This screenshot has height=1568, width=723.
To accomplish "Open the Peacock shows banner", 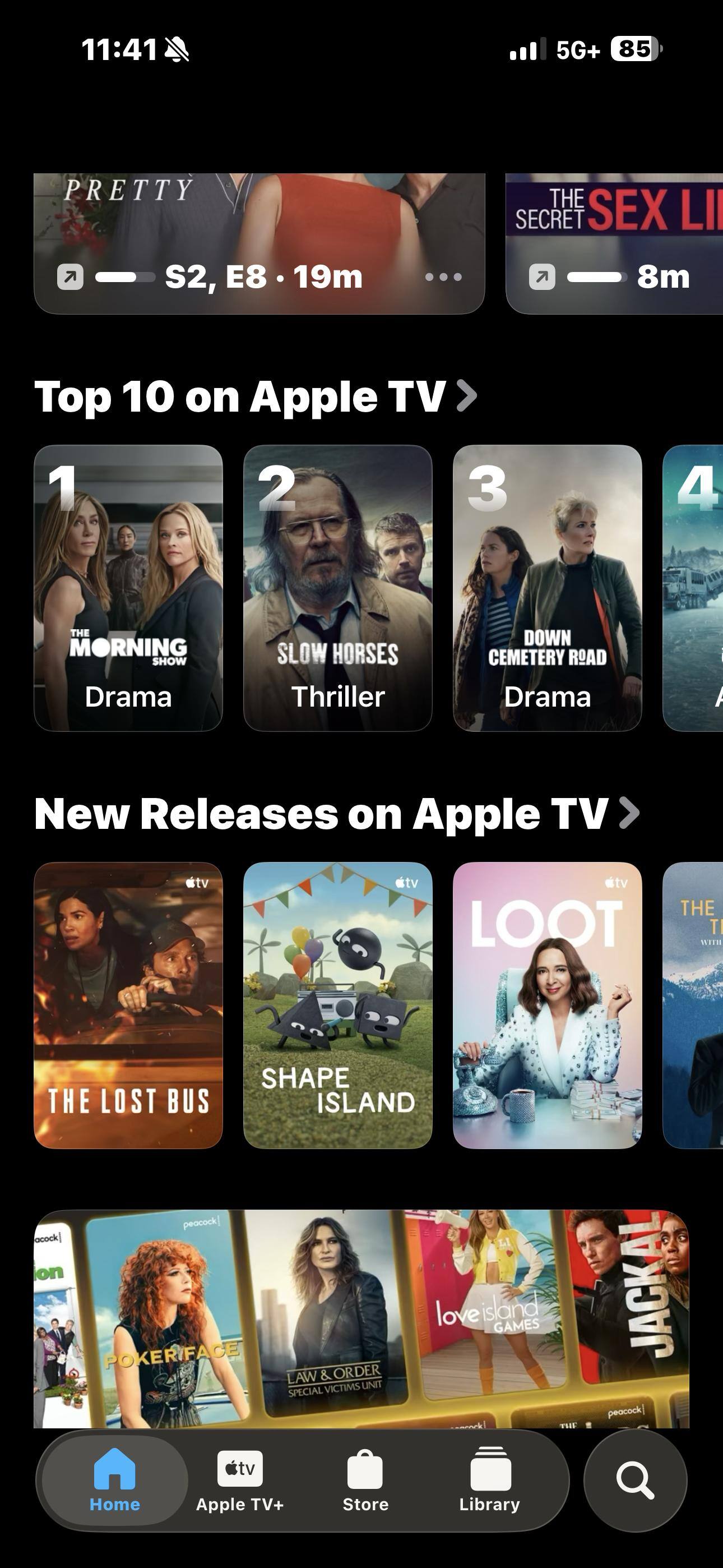I will click(x=361, y=1318).
